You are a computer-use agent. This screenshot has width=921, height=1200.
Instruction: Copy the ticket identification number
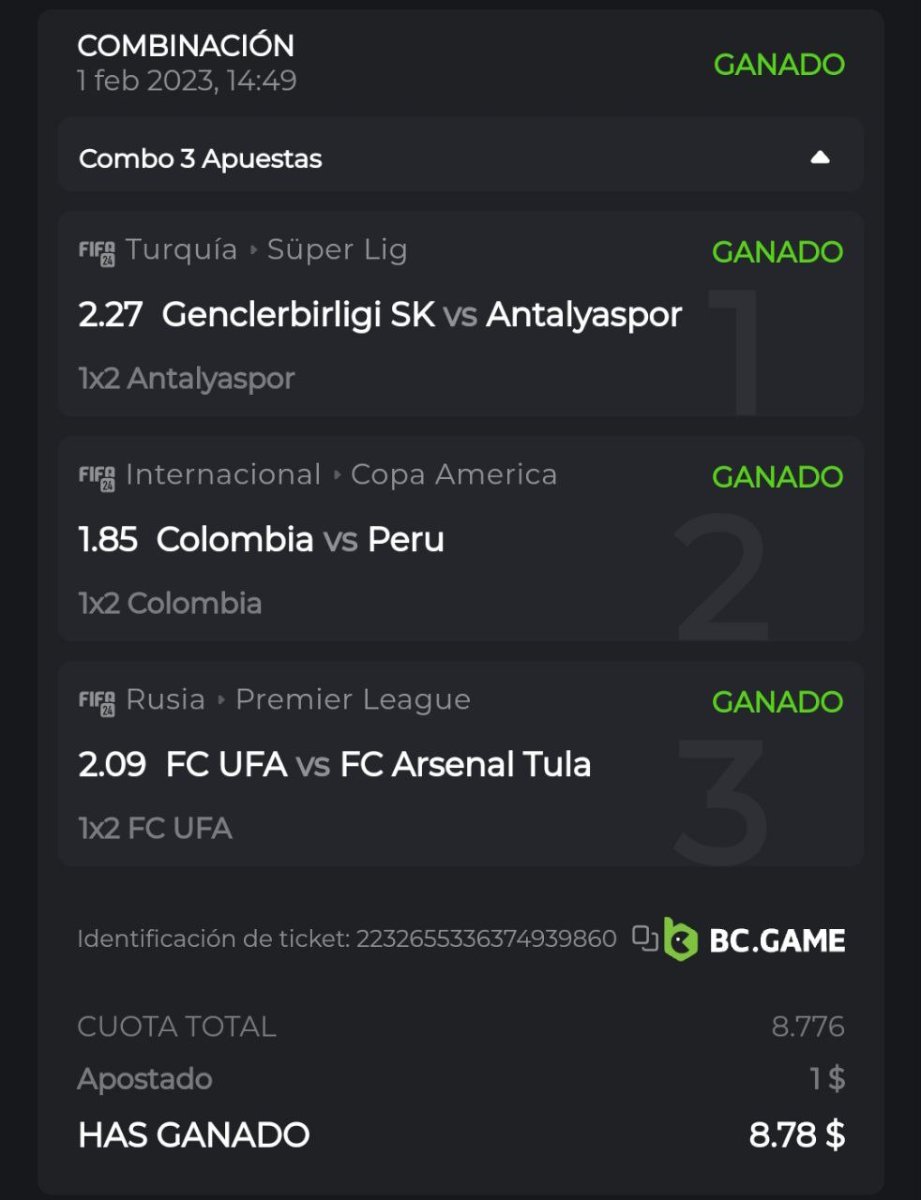645,938
